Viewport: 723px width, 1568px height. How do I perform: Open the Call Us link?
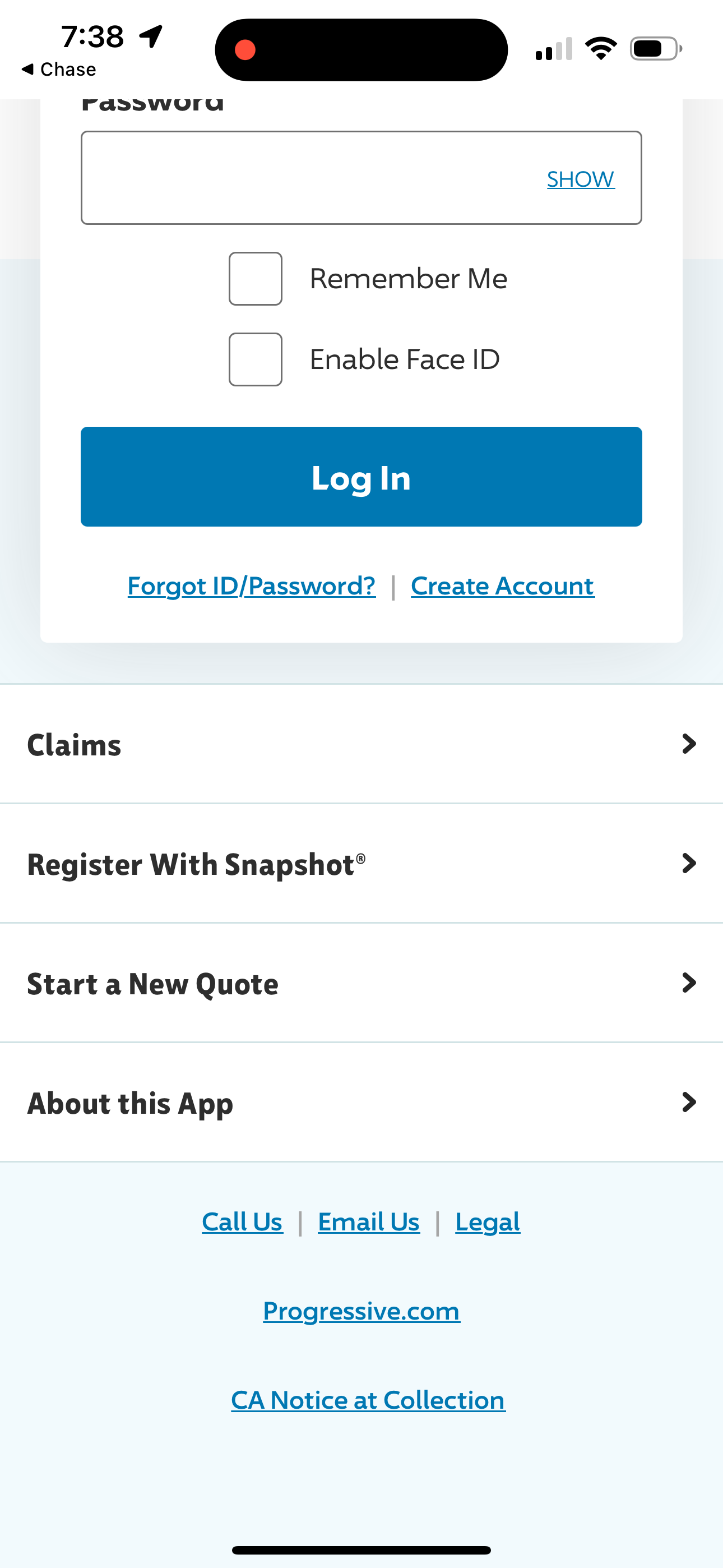[242, 1221]
